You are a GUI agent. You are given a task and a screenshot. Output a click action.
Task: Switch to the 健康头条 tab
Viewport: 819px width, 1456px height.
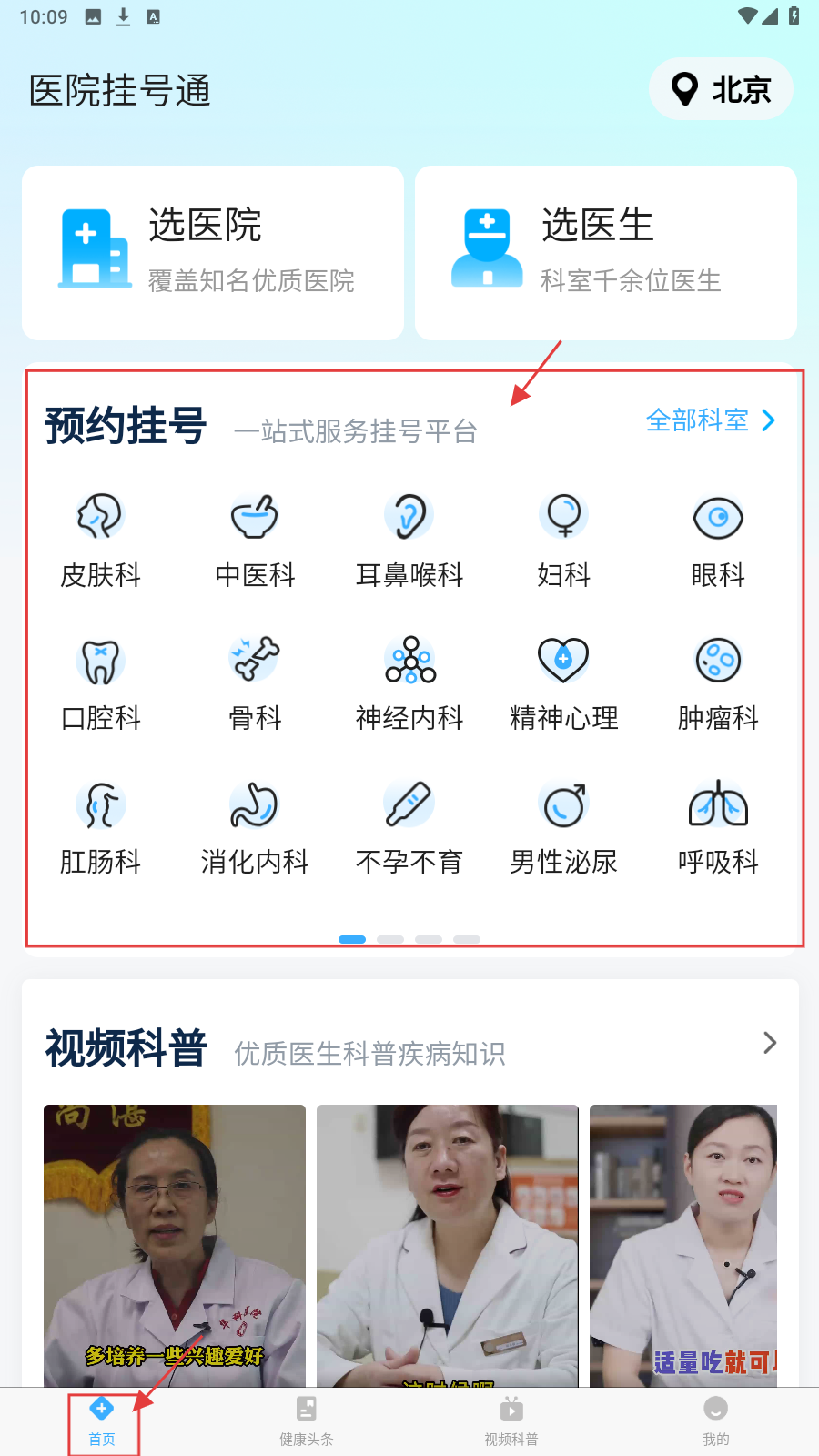tap(307, 1421)
